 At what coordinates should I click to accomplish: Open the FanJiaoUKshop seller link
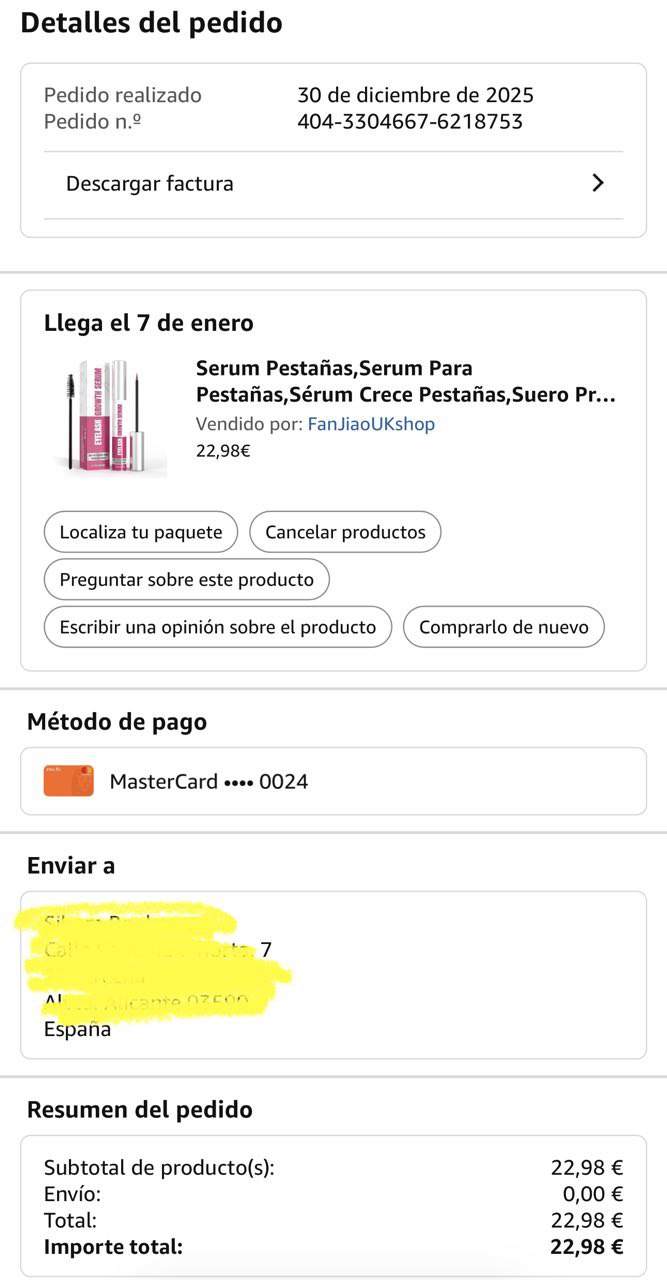click(371, 424)
